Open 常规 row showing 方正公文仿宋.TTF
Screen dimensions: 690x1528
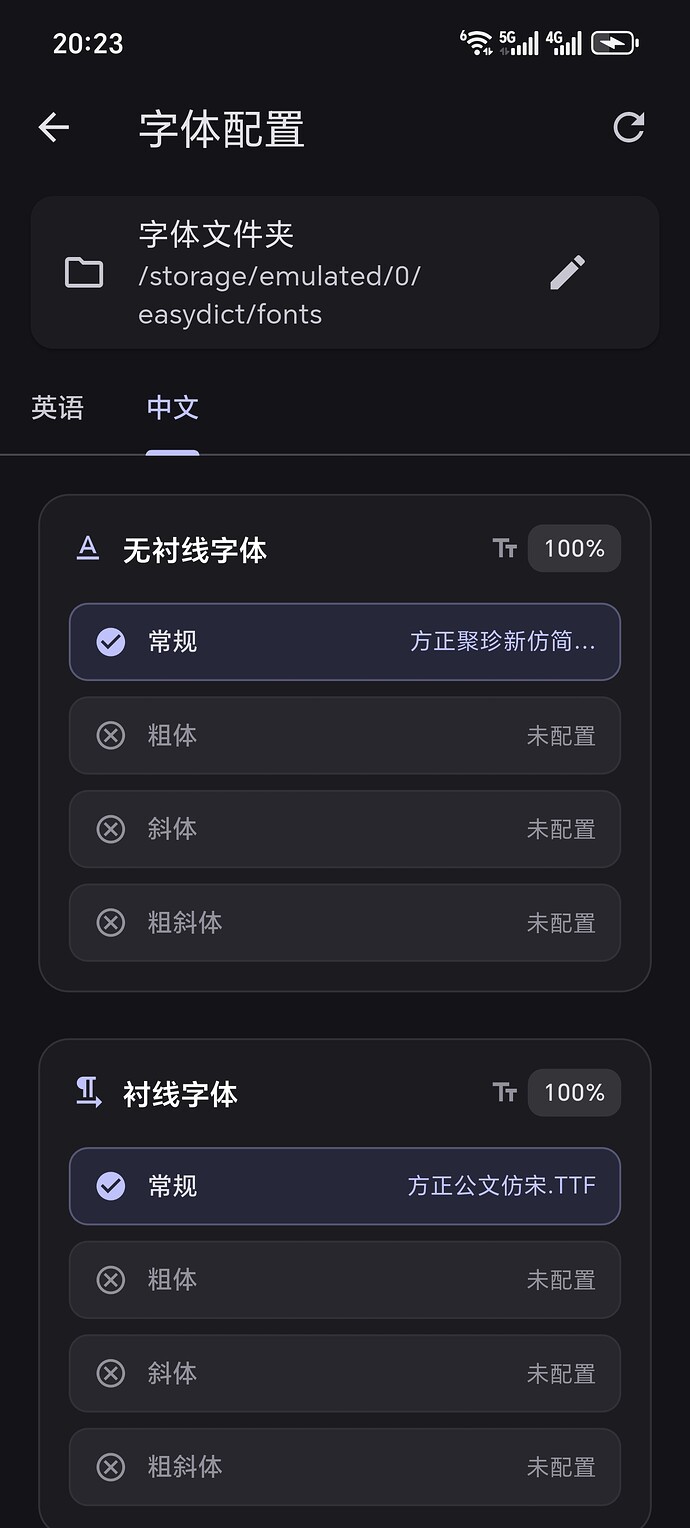(344, 1186)
